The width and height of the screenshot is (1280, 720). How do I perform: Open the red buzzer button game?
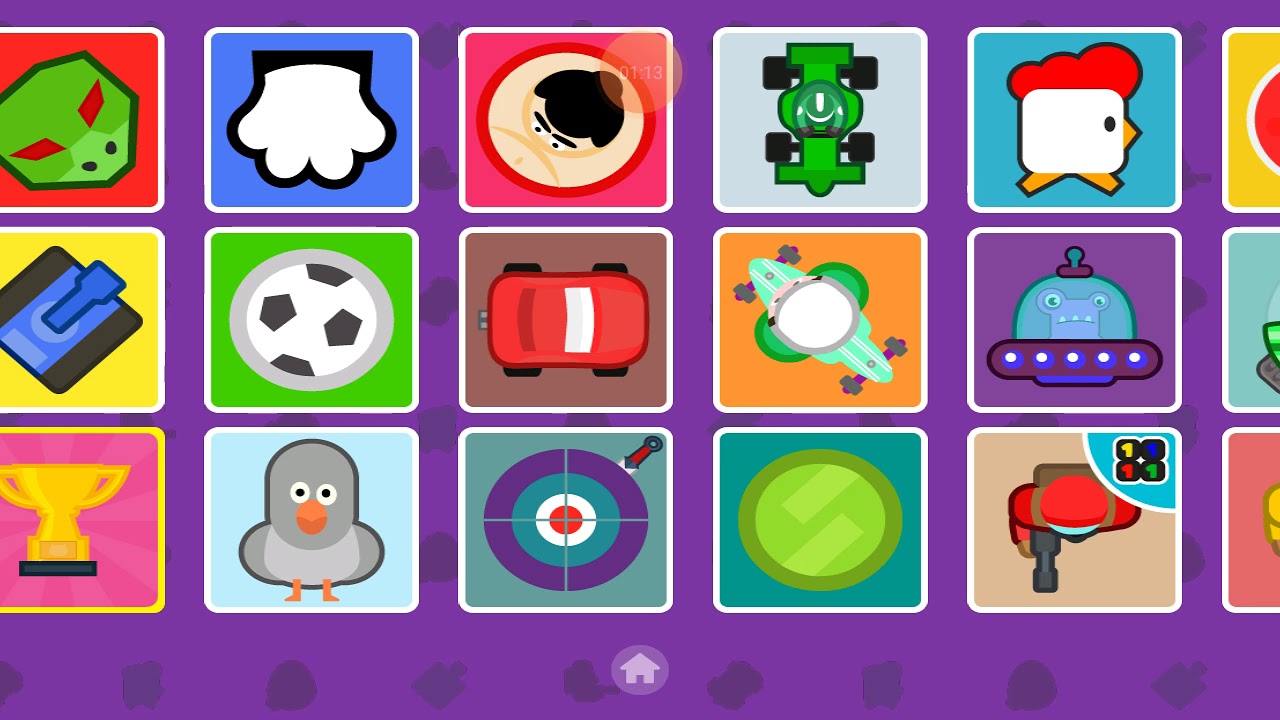click(1074, 520)
